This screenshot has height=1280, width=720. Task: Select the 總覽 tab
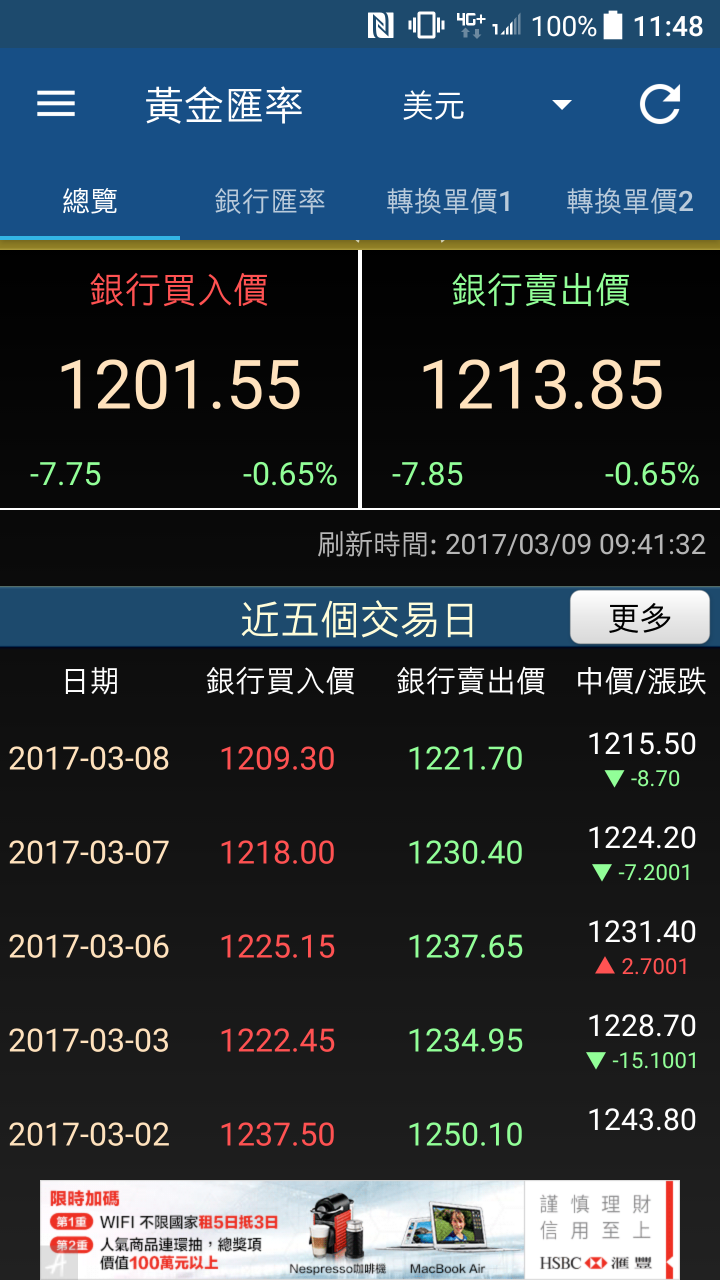pos(90,202)
